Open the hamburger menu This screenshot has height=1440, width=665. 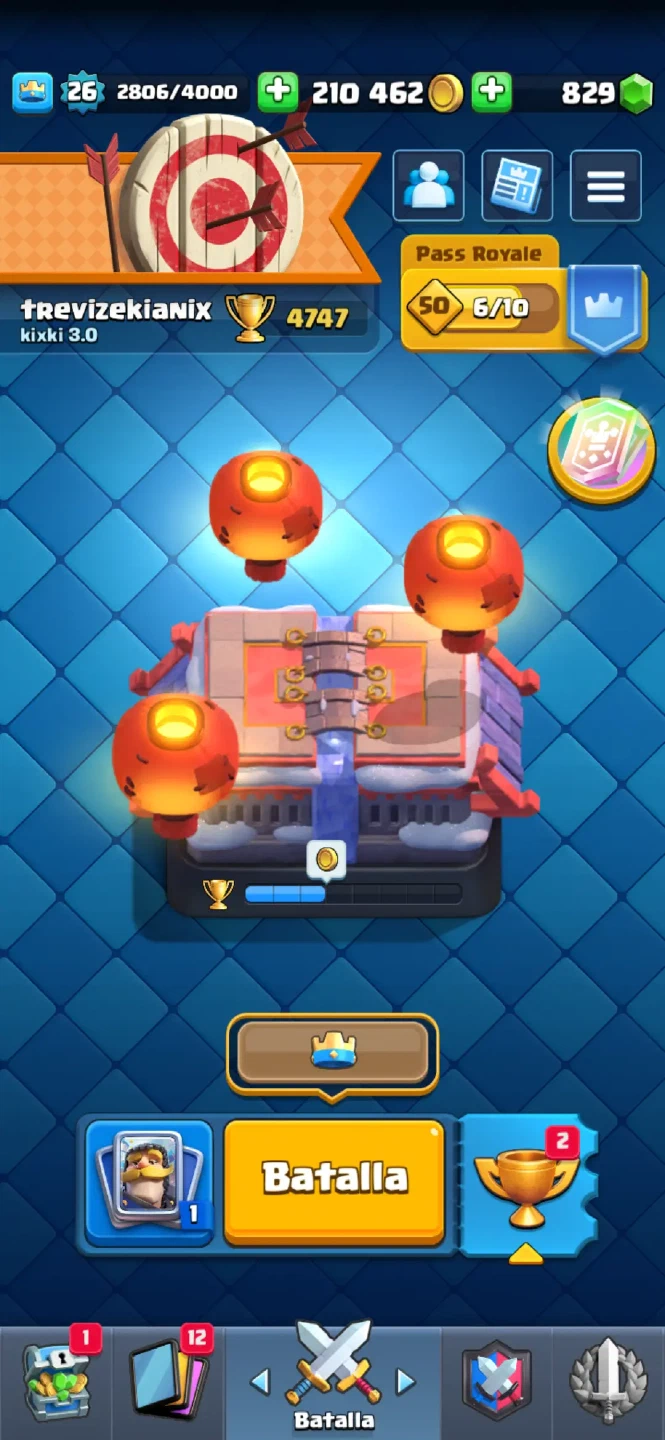[605, 185]
